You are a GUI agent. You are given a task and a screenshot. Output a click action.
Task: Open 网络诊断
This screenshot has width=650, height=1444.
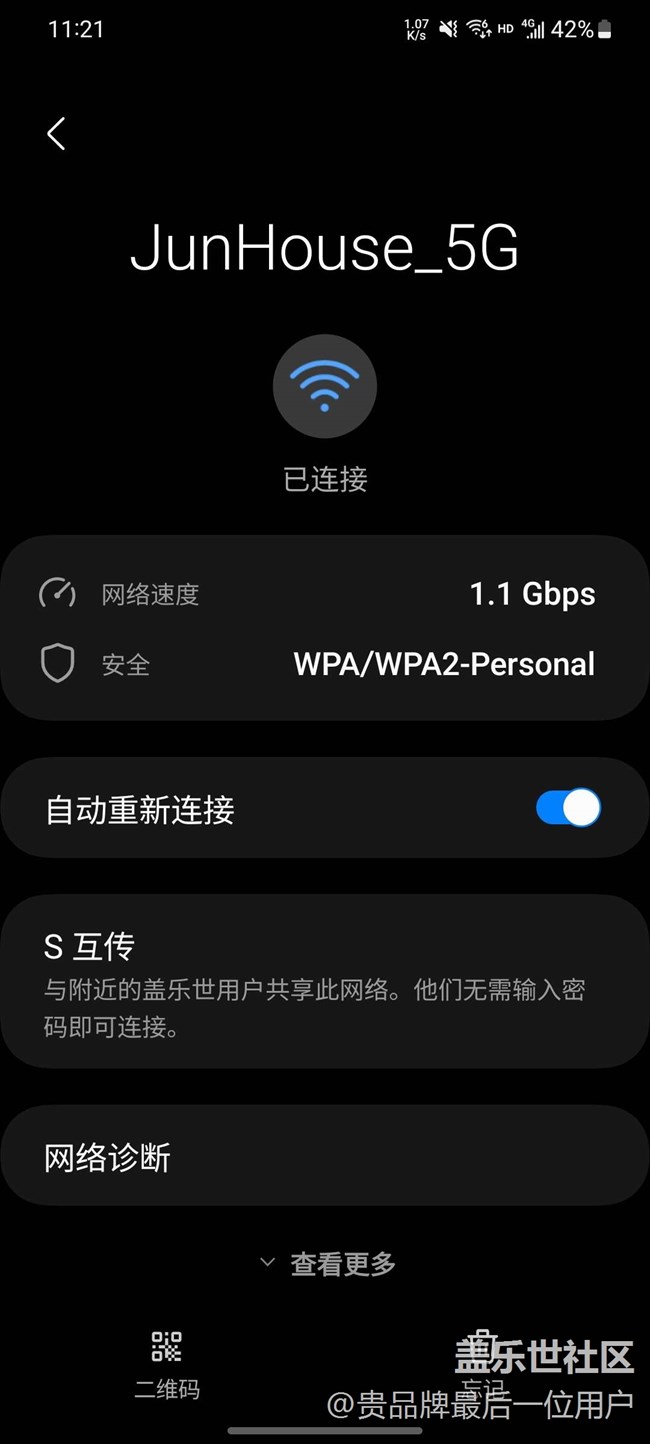(324, 1157)
